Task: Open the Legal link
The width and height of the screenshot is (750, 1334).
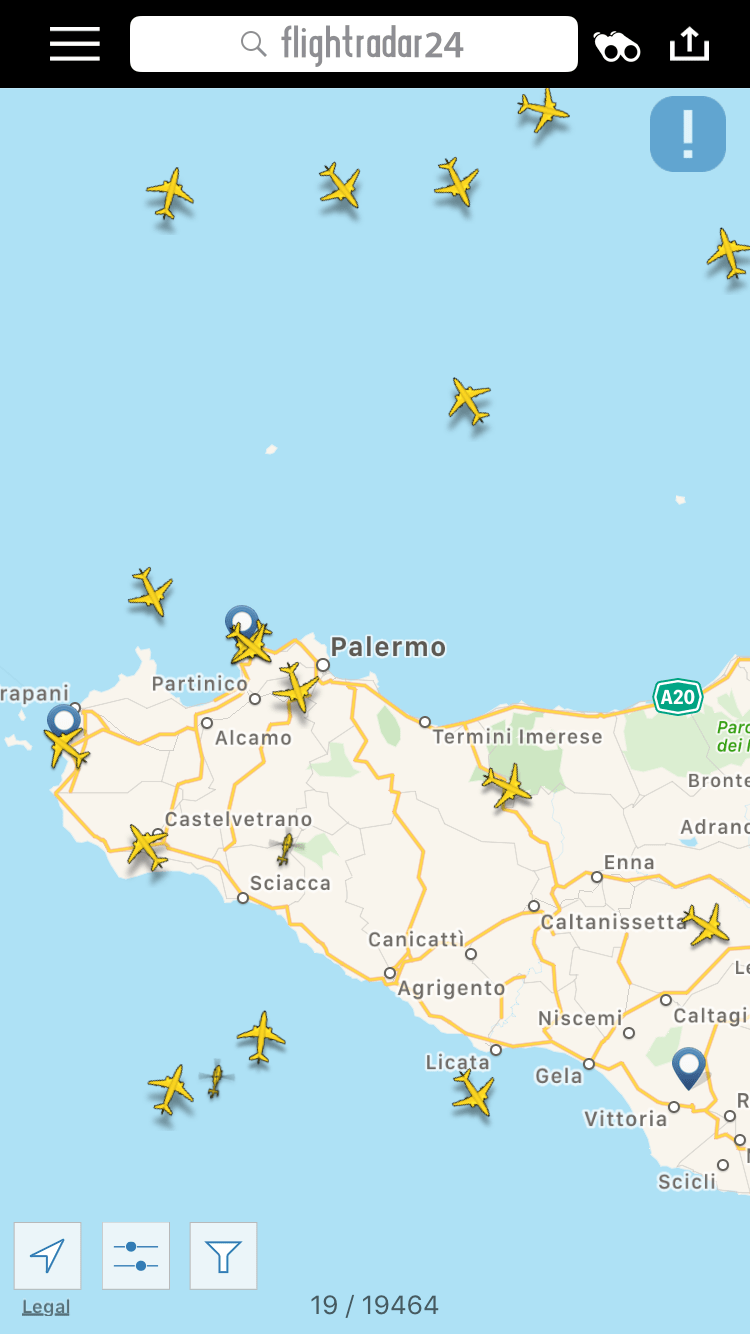Action: [46, 1307]
